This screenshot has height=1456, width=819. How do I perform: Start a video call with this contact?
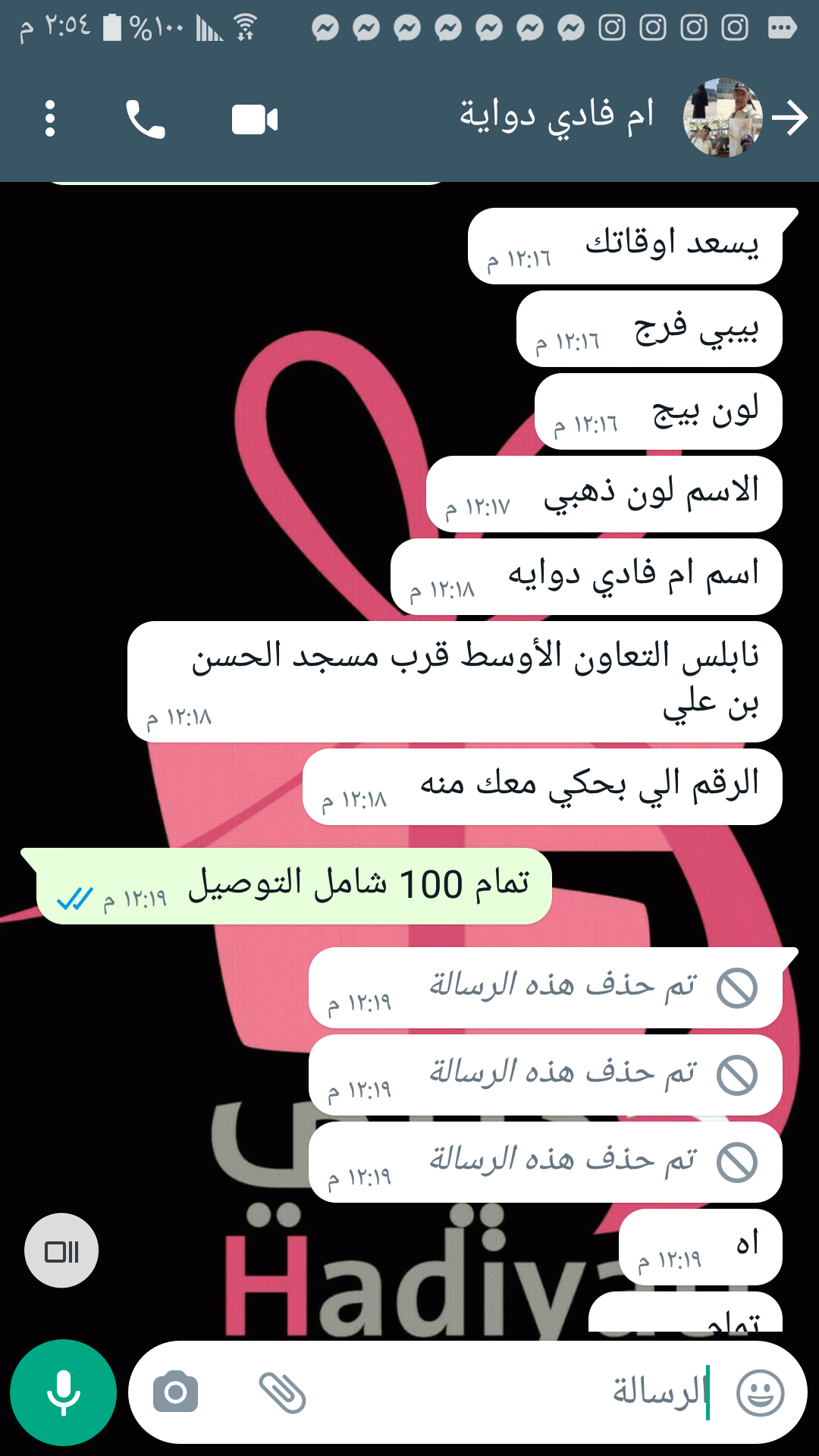[255, 119]
